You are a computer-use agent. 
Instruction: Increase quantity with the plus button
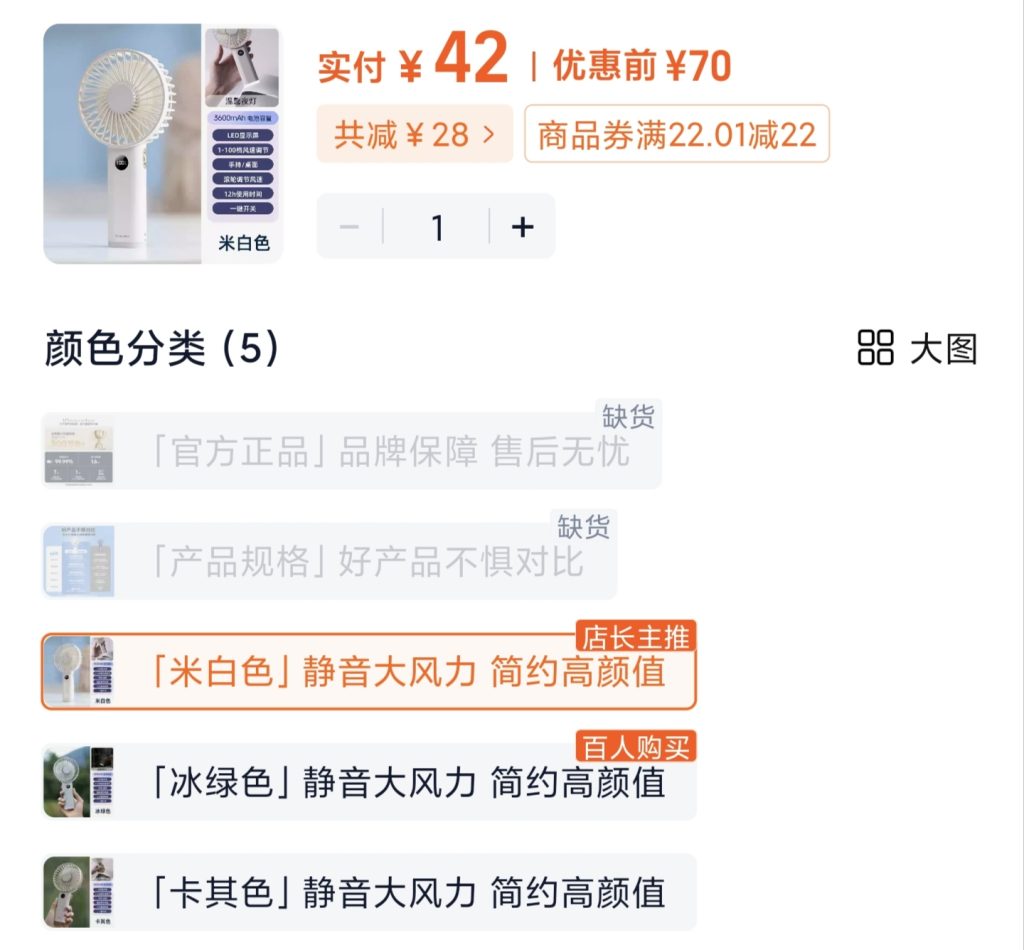pos(522,227)
